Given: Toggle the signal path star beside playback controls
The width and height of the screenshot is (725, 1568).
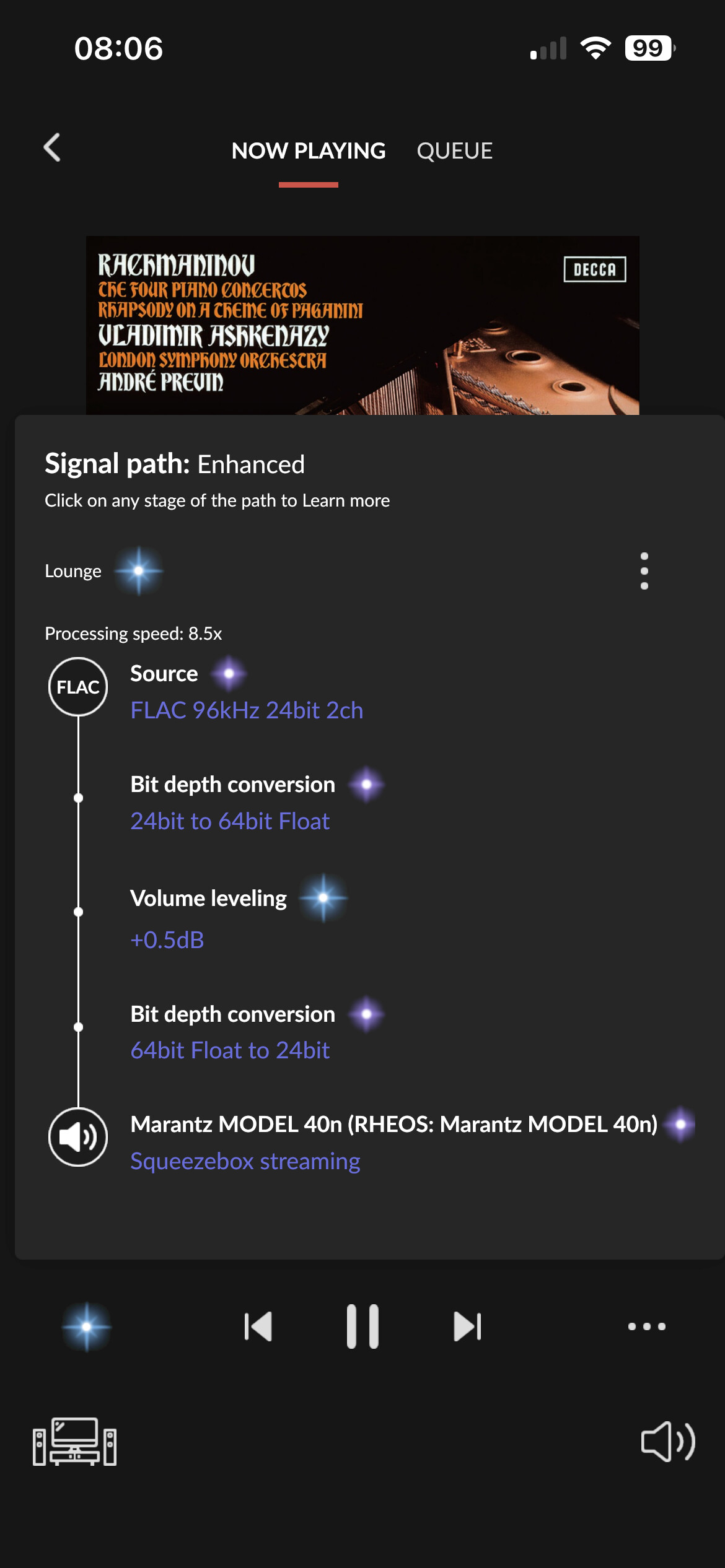Looking at the screenshot, I should (87, 1326).
